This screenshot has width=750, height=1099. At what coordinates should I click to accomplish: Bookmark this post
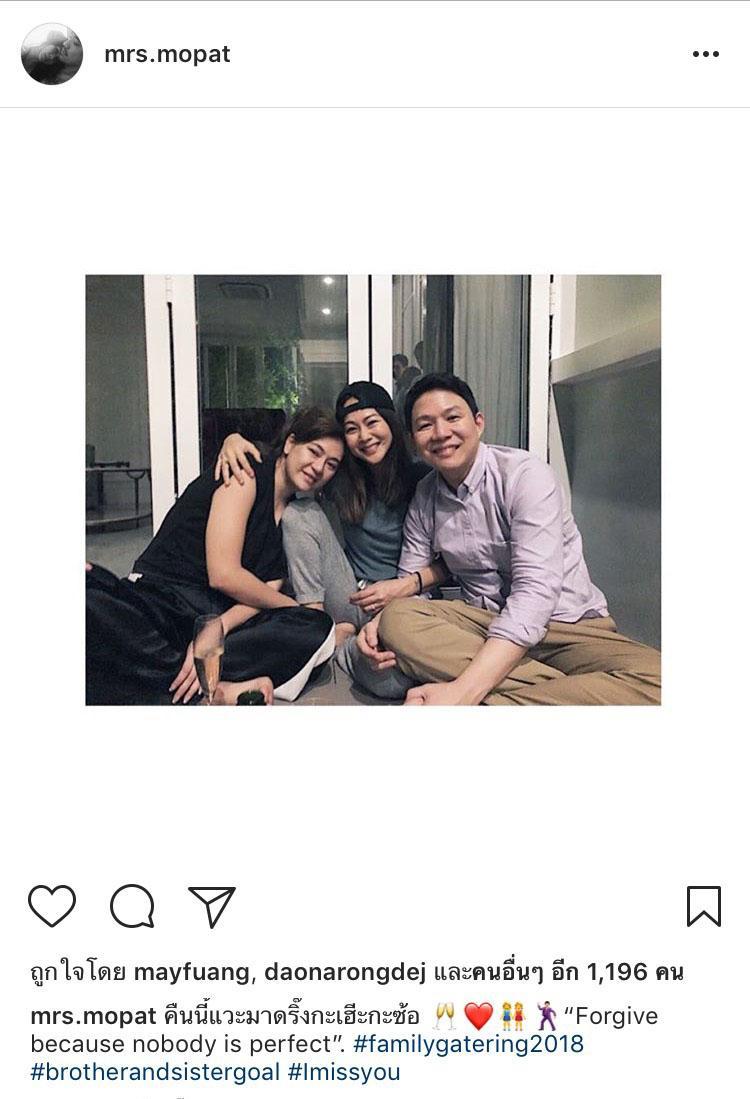pyautogui.click(x=703, y=906)
